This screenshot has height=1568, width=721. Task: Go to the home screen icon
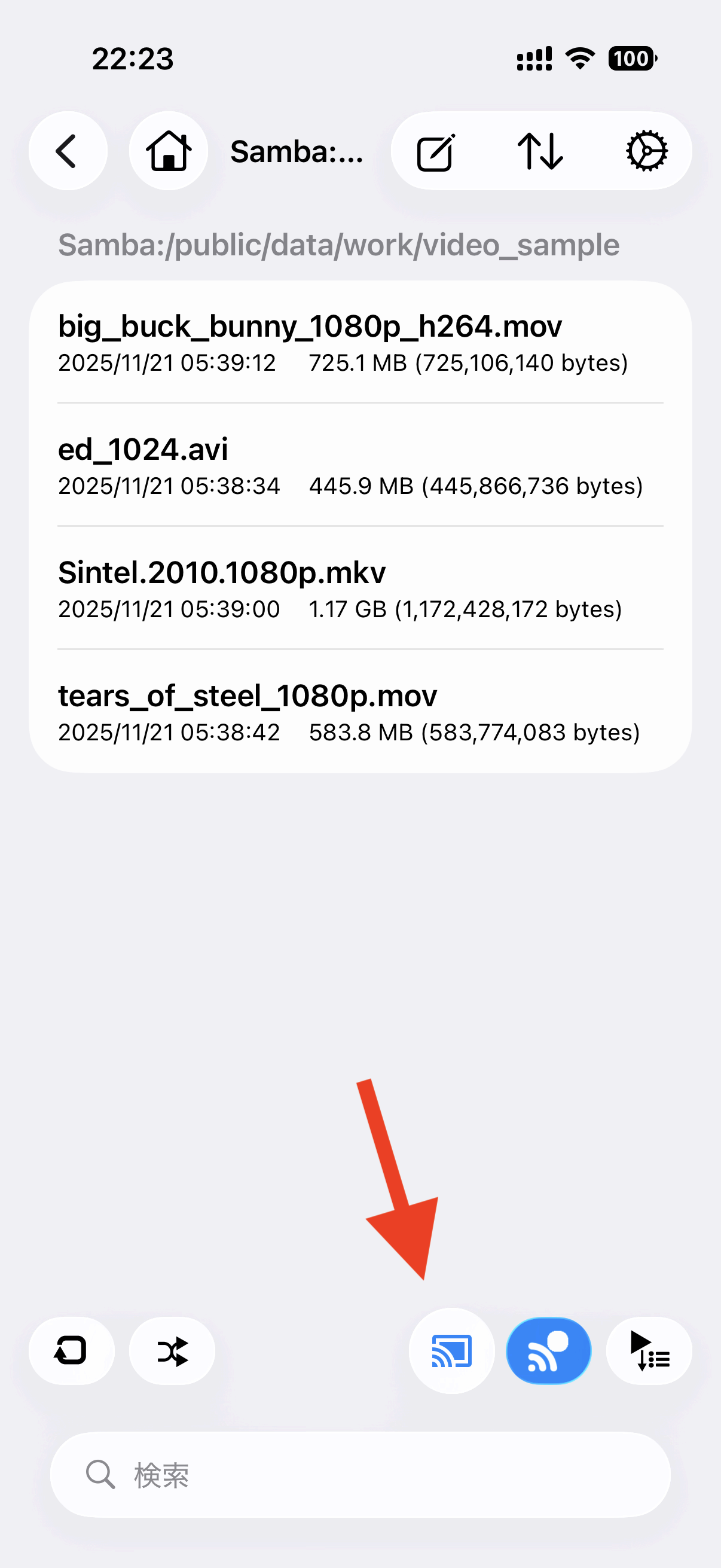pyautogui.click(x=169, y=151)
